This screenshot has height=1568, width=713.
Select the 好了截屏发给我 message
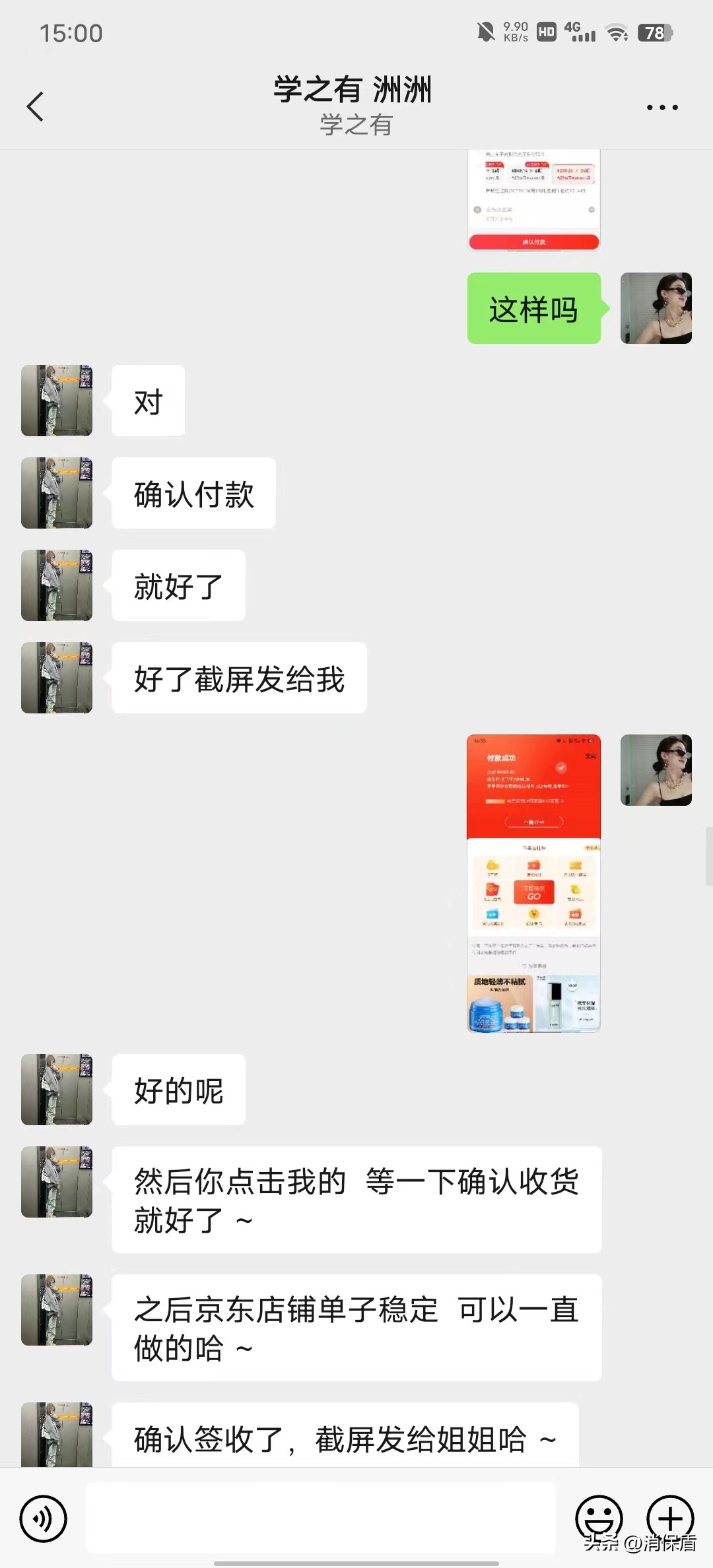pos(240,677)
